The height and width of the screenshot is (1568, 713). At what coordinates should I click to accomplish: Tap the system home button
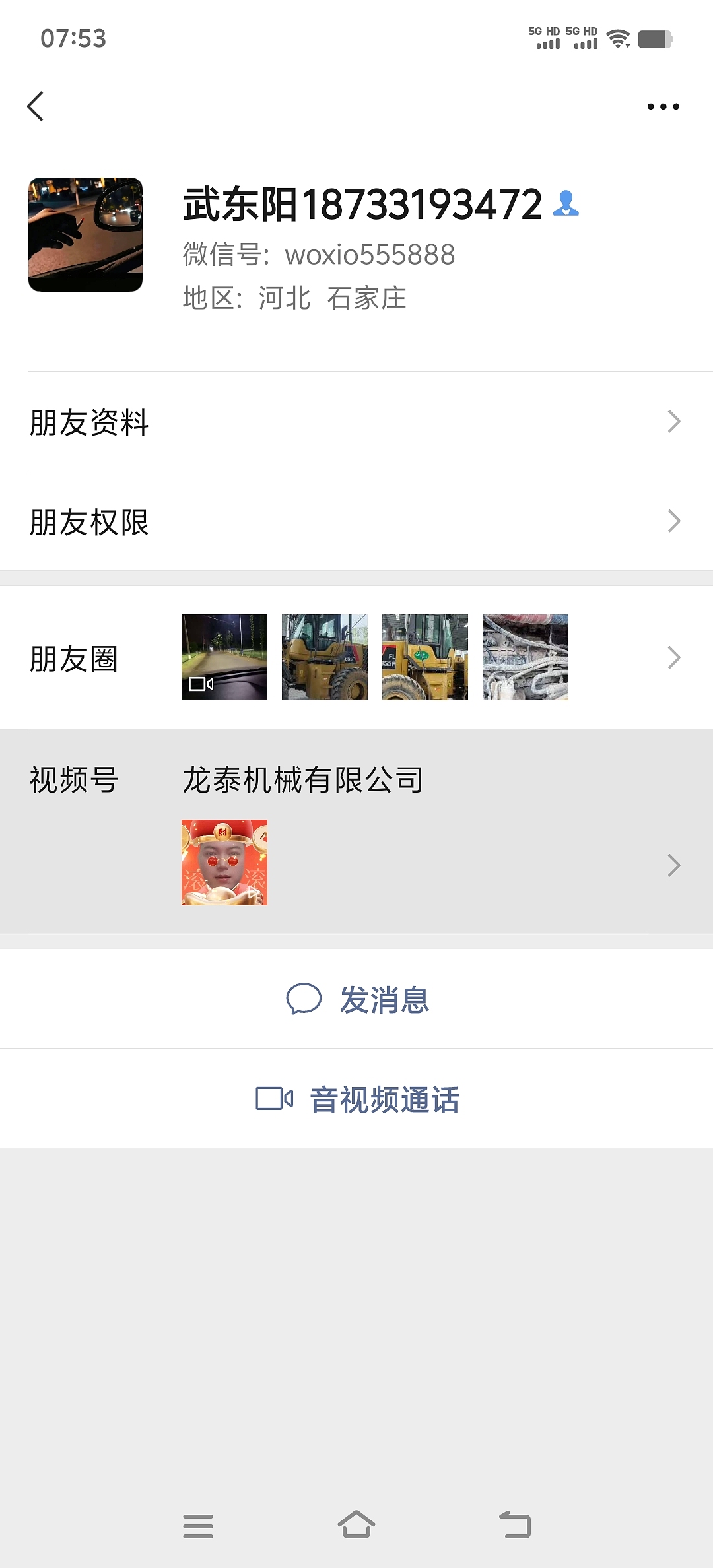(x=356, y=1524)
